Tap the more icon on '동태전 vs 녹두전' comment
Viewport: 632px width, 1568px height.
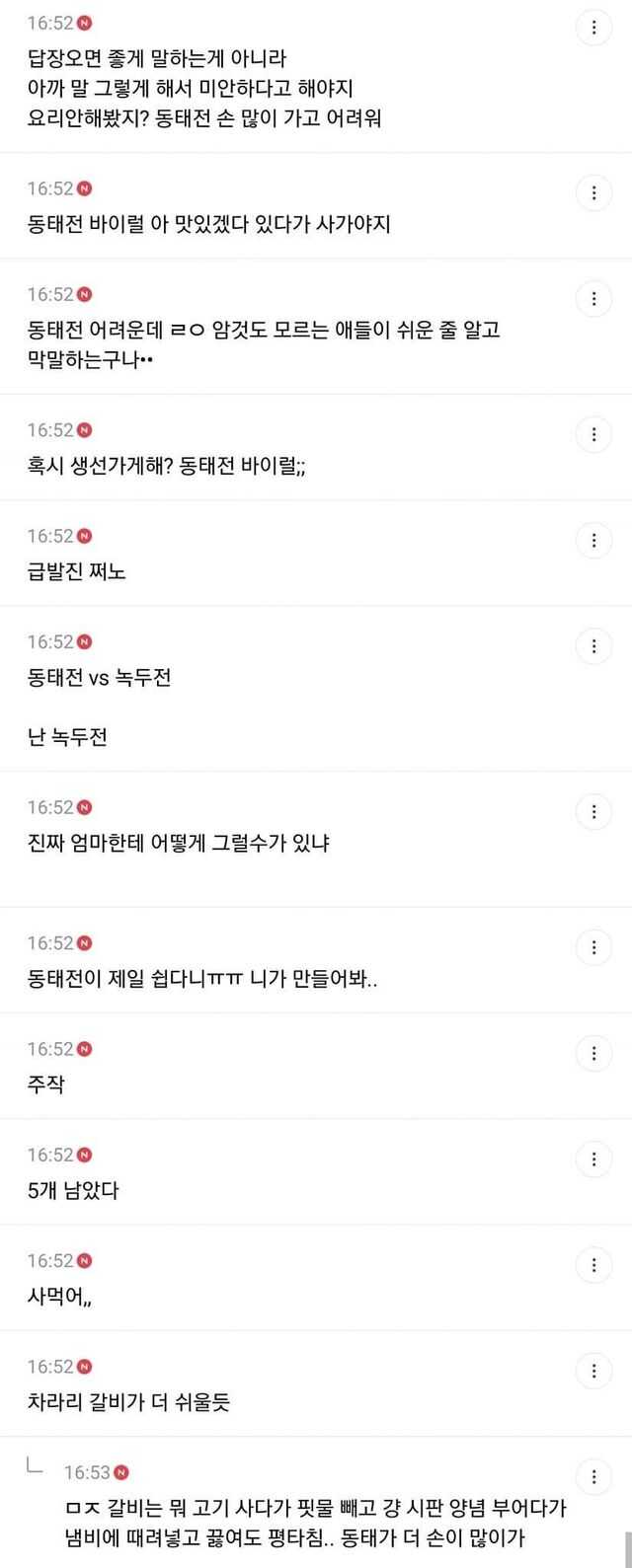click(593, 646)
